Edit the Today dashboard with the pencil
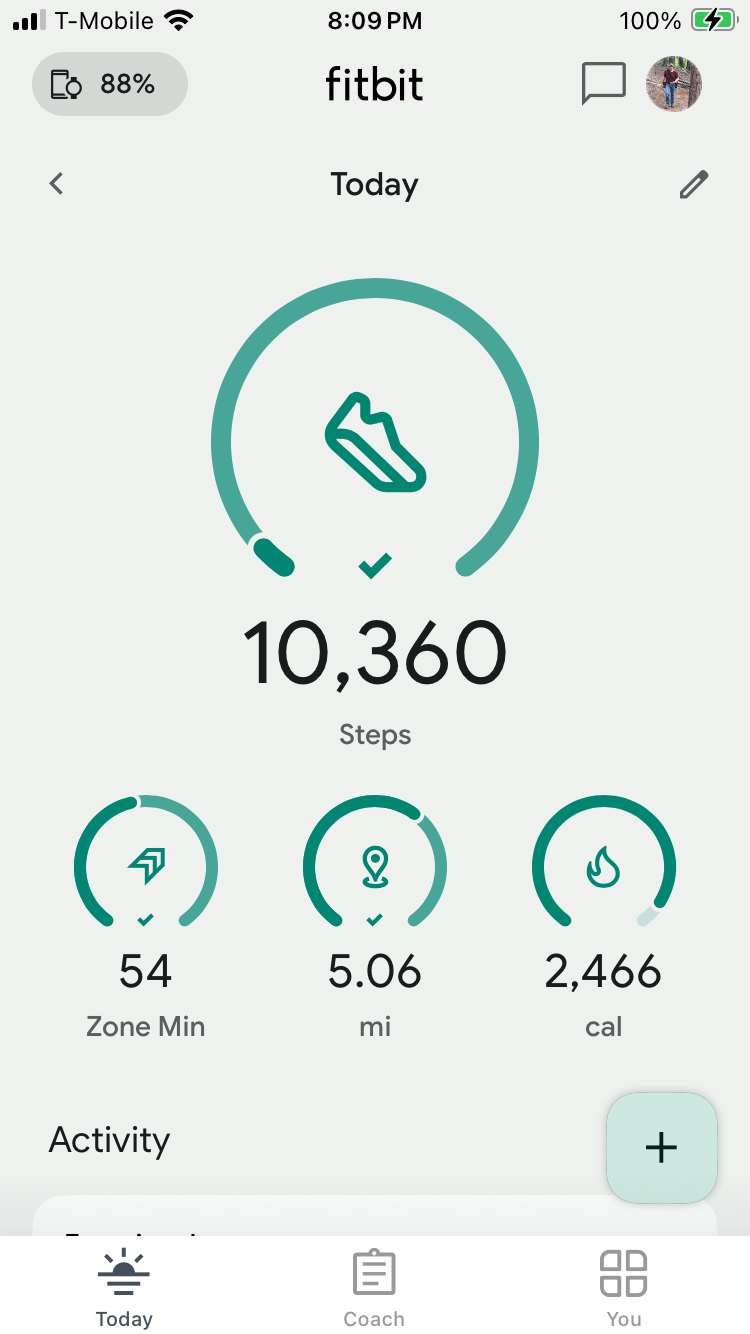 [x=694, y=184]
